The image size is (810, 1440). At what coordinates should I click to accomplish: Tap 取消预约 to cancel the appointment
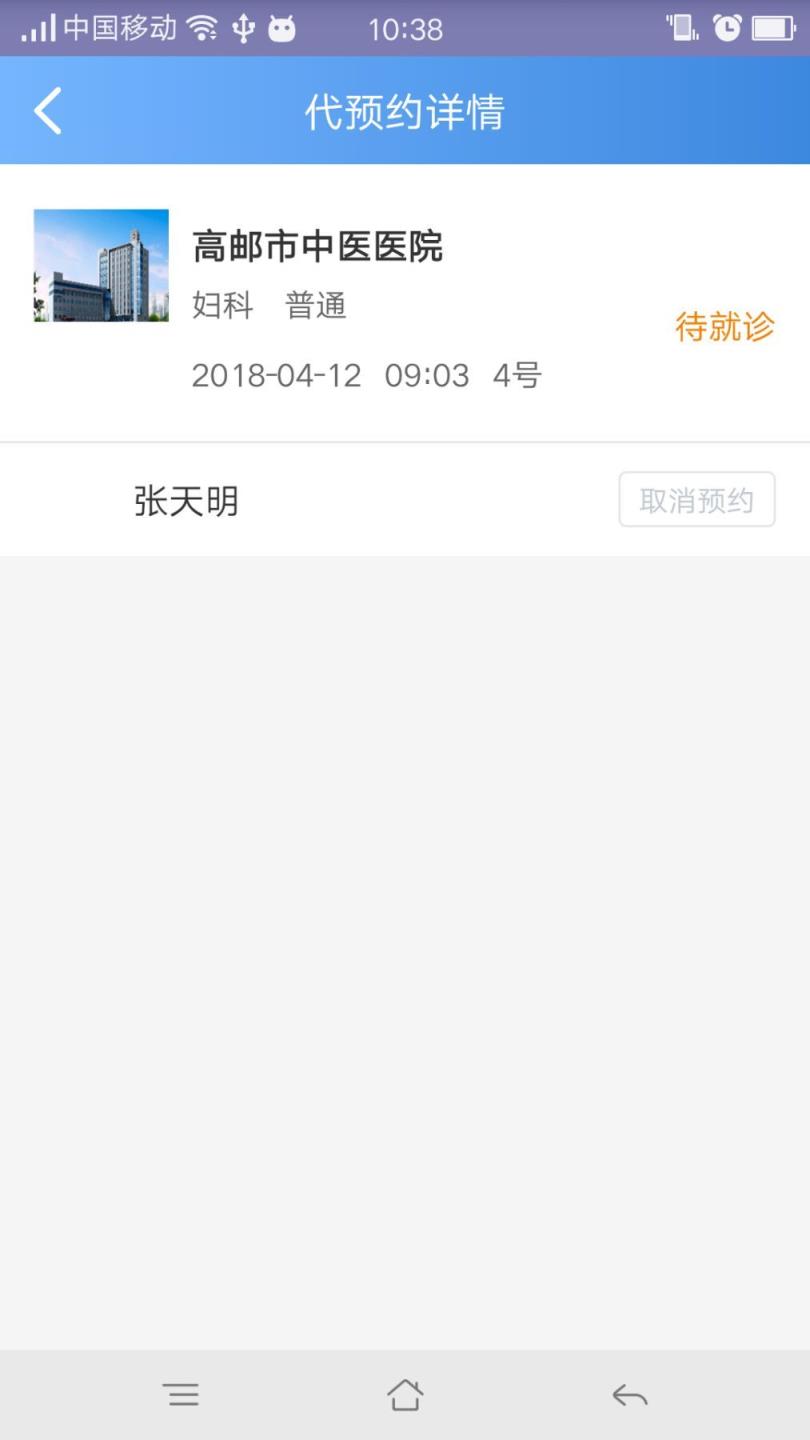(x=697, y=499)
